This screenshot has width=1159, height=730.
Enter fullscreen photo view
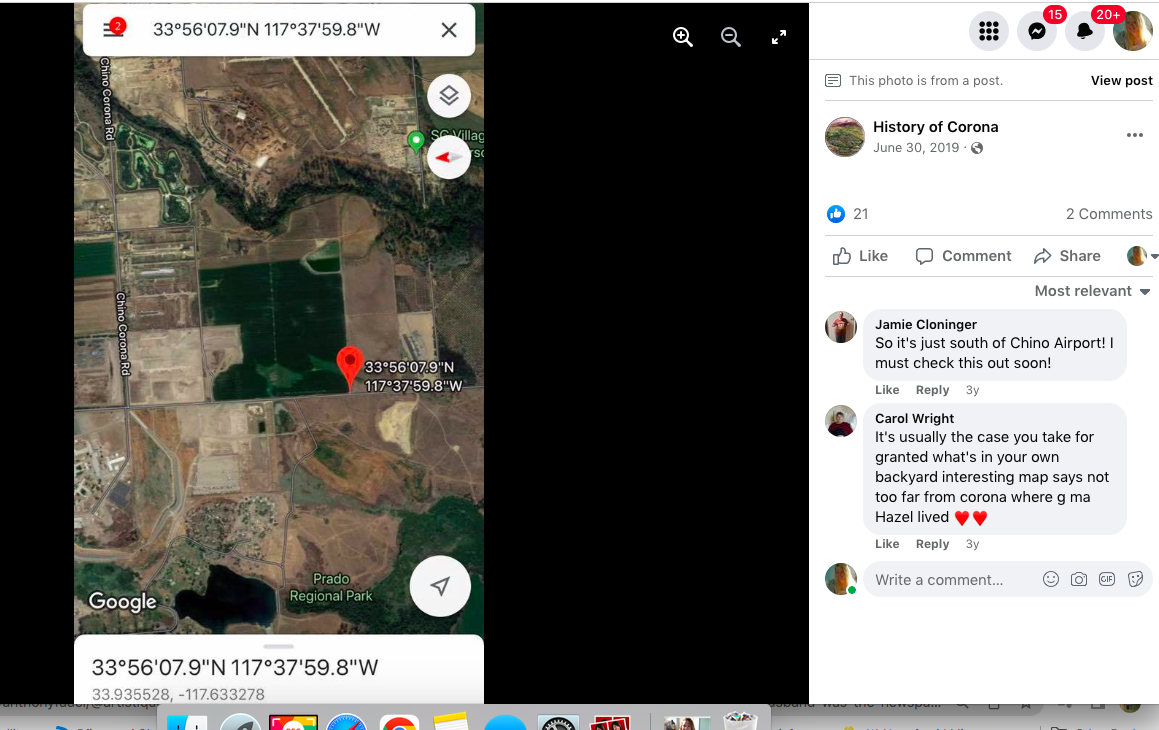tap(779, 37)
